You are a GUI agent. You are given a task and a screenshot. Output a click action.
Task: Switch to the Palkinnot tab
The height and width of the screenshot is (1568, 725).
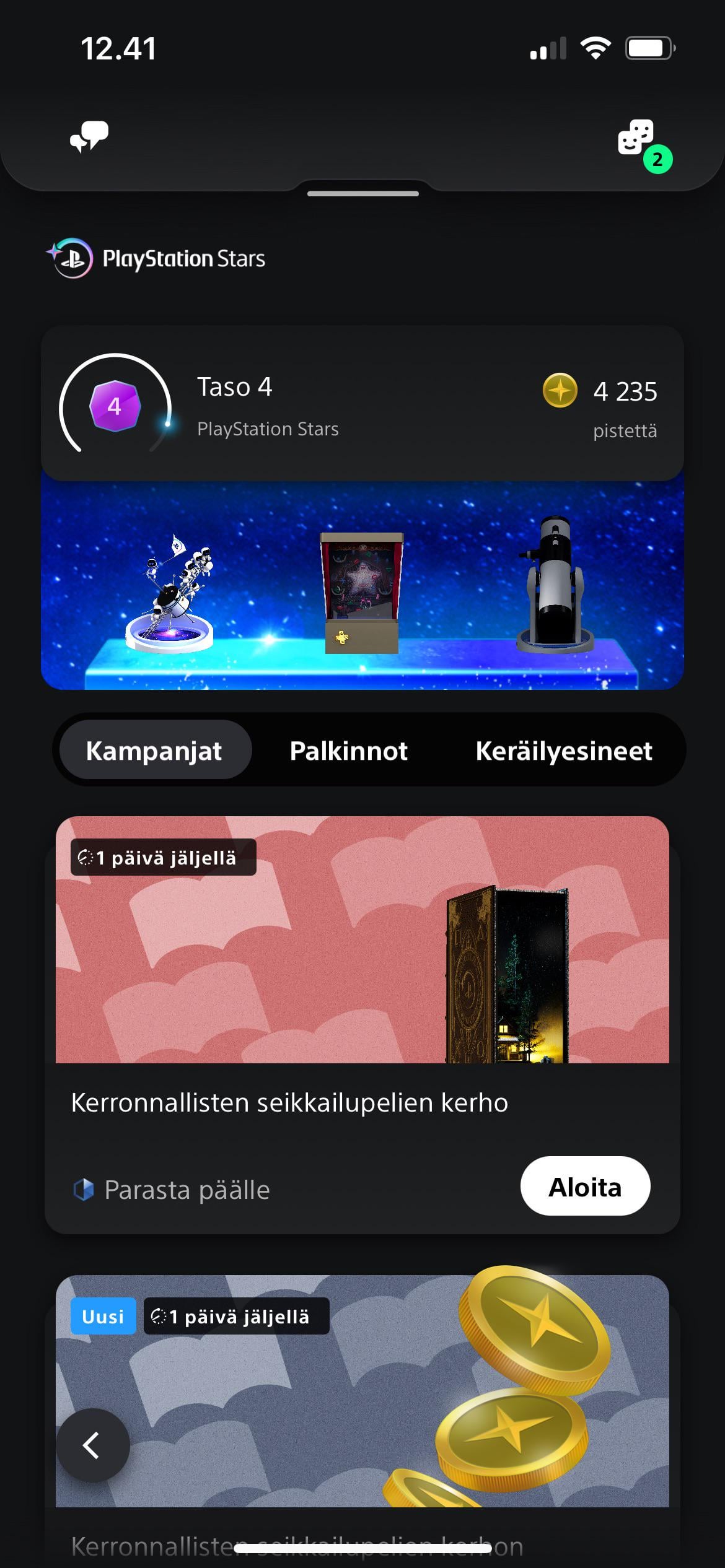(348, 751)
